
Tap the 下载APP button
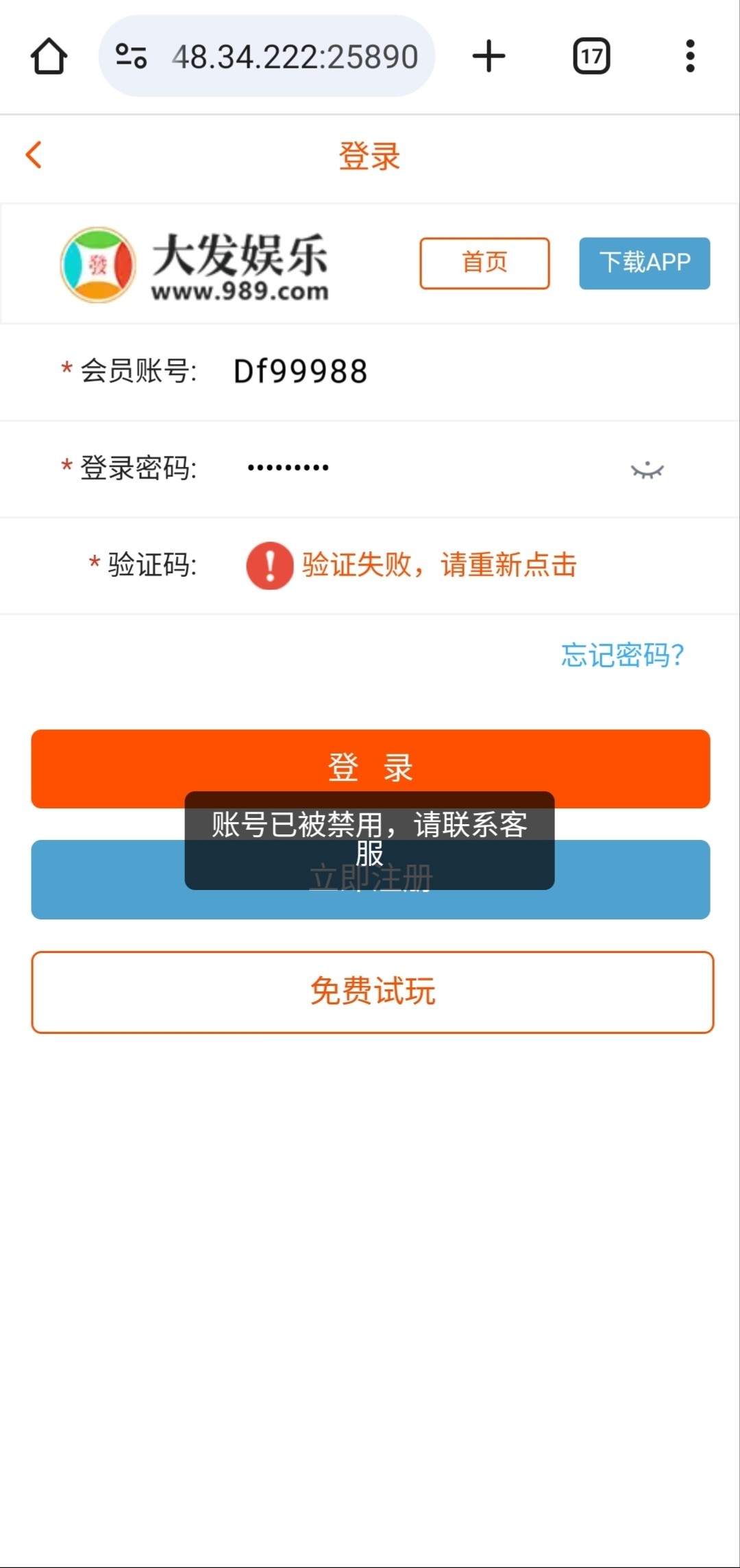(x=644, y=263)
